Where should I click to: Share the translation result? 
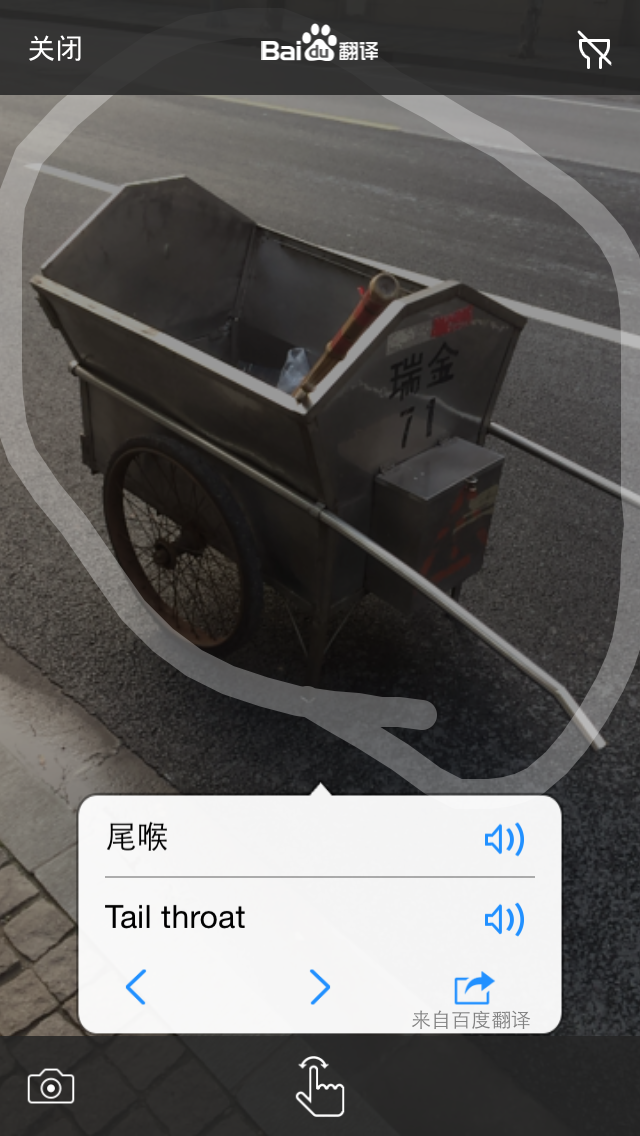pyautogui.click(x=474, y=988)
